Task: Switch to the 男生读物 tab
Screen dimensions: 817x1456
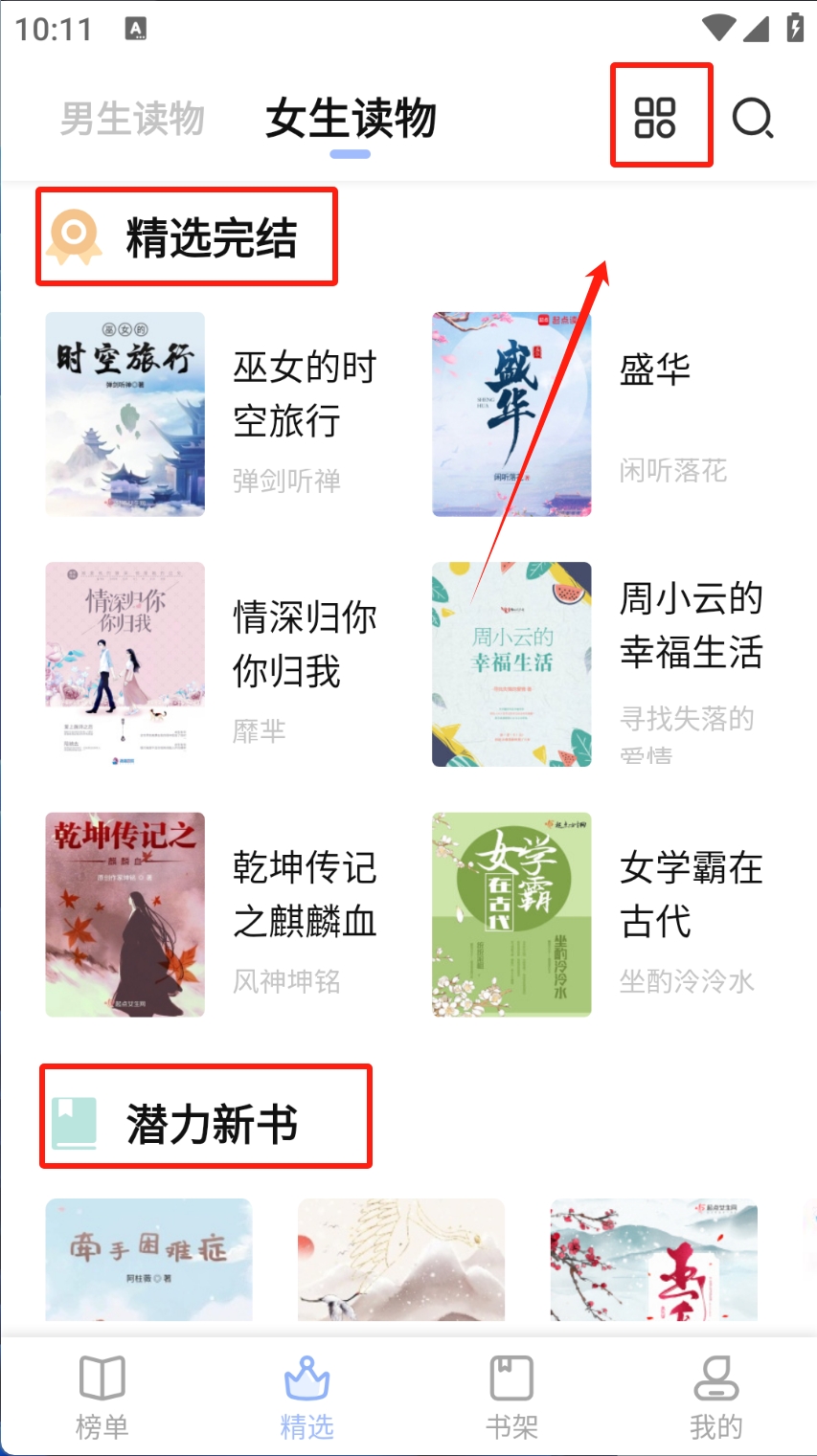Action: point(133,119)
